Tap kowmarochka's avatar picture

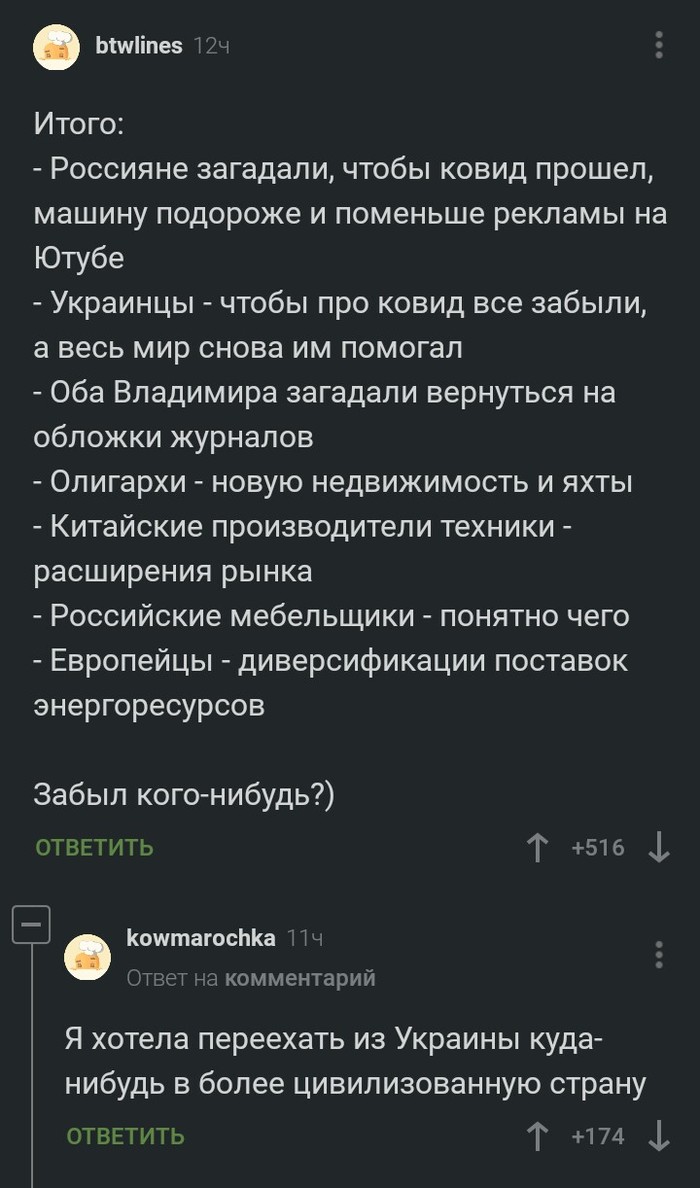[89, 957]
